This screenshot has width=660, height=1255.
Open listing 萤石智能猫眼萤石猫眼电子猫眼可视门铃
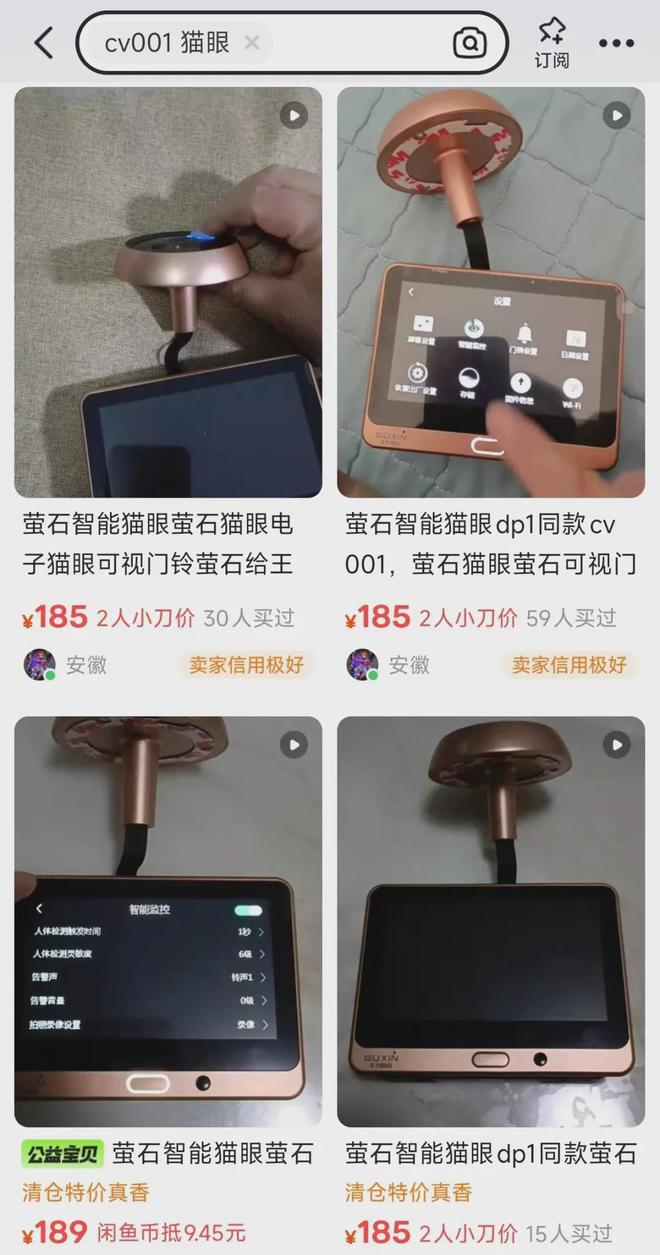168,293
